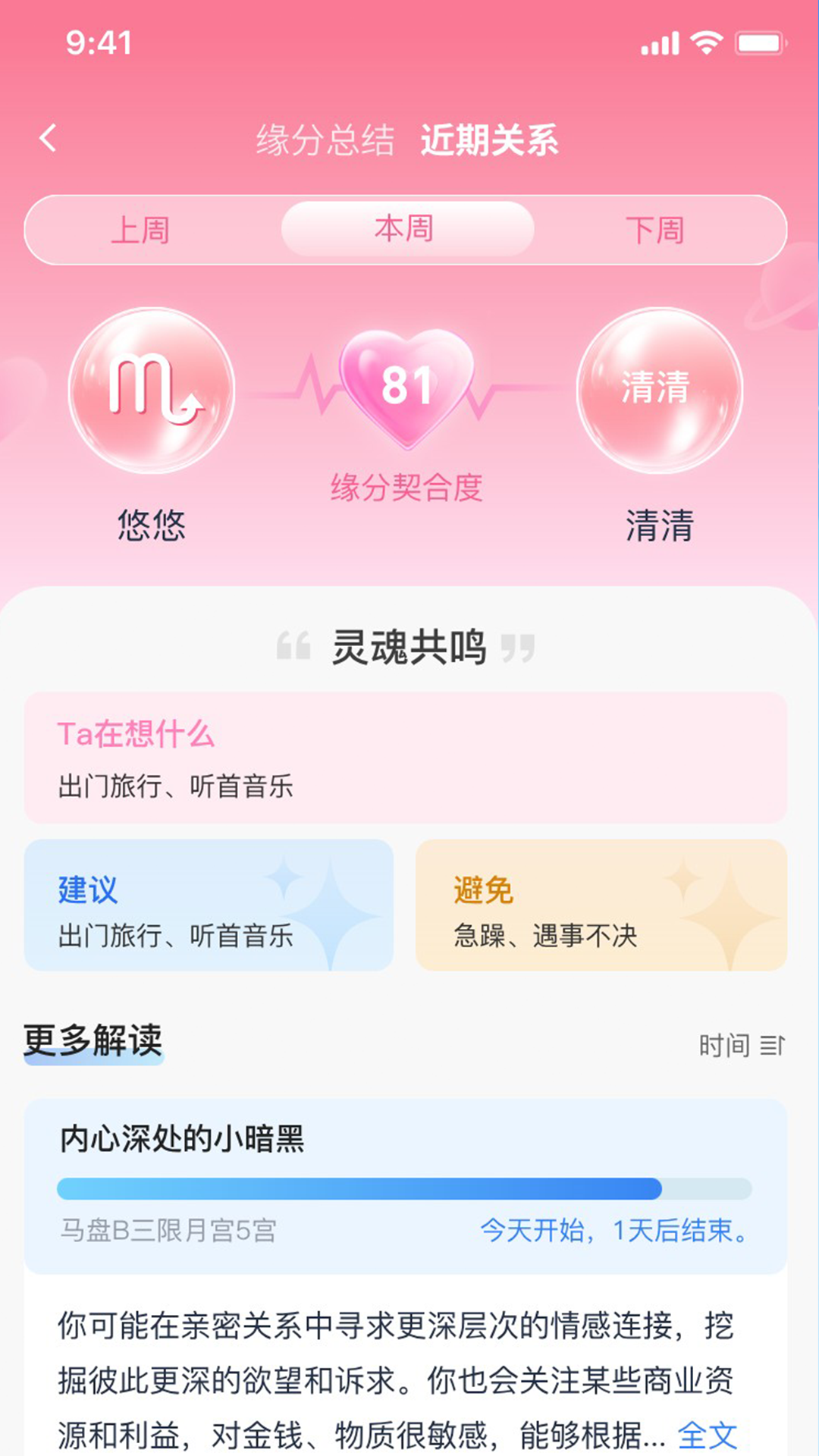This screenshot has height=1456, width=819.
Task: Select the 本周 segment
Action: [406, 229]
